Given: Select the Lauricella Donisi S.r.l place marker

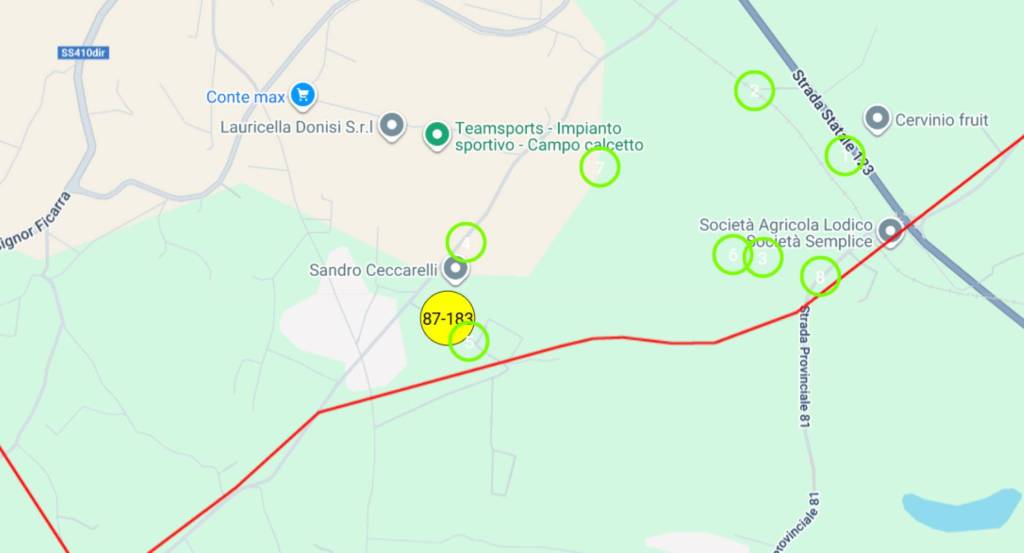Looking at the screenshot, I should click(393, 126).
